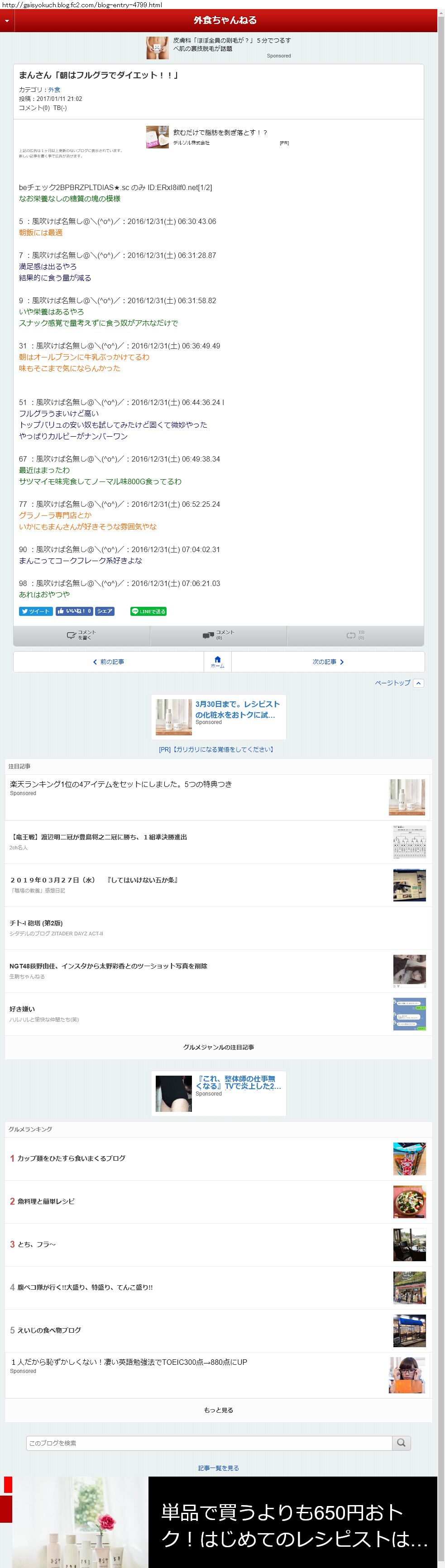Viewport: 445px width, 1568px height.
Task: Send the article via LINEで送る
Action: (148, 611)
